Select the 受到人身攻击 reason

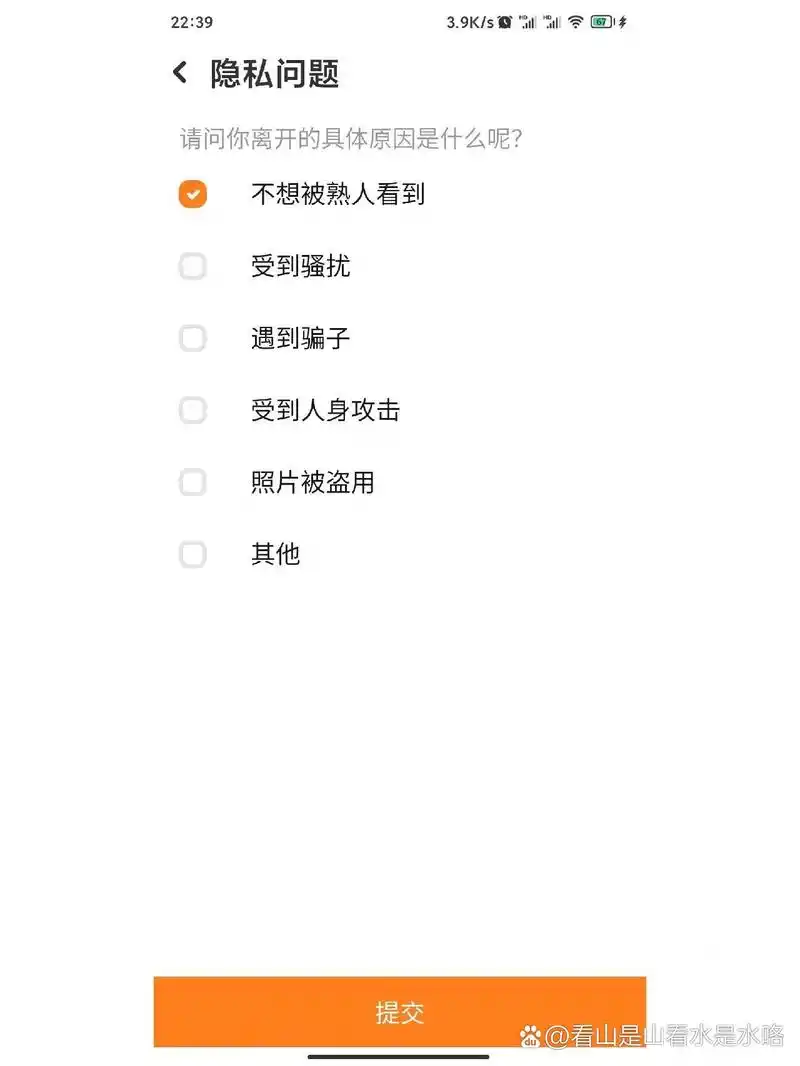click(192, 410)
